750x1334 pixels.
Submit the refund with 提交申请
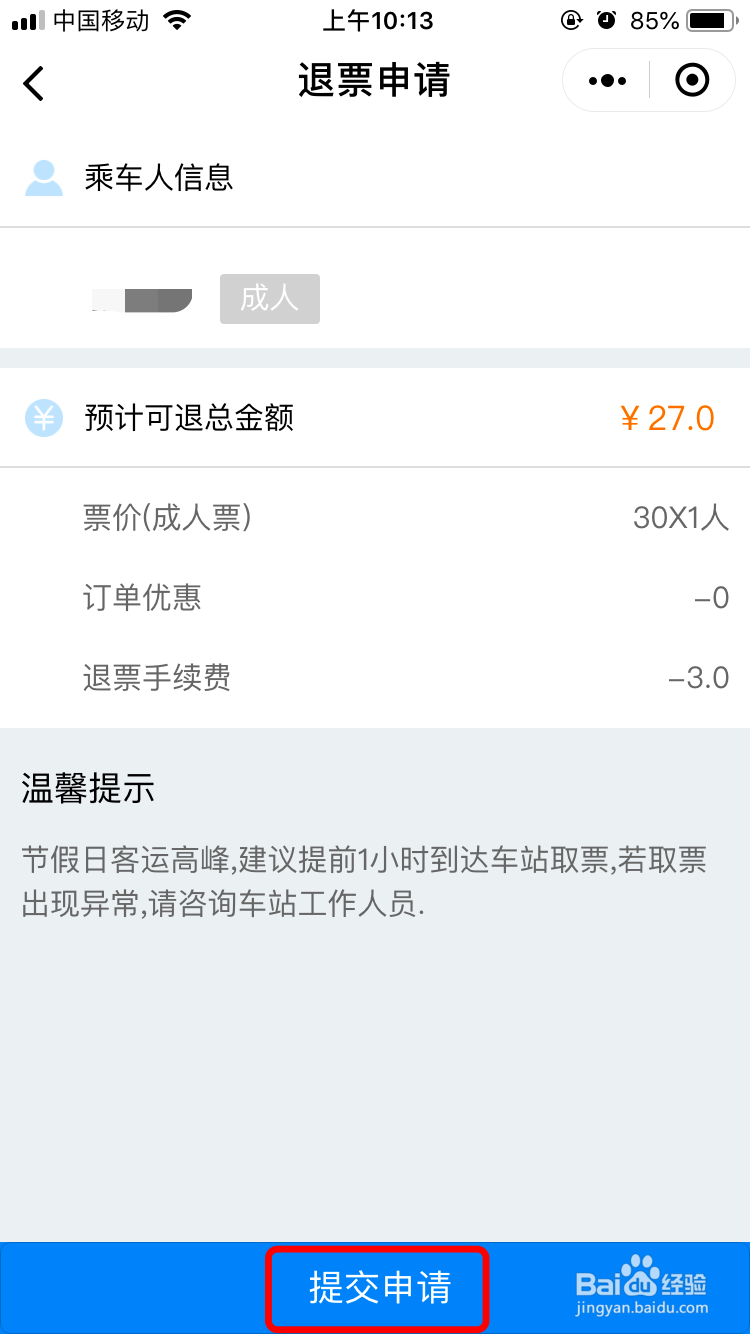[x=378, y=1288]
